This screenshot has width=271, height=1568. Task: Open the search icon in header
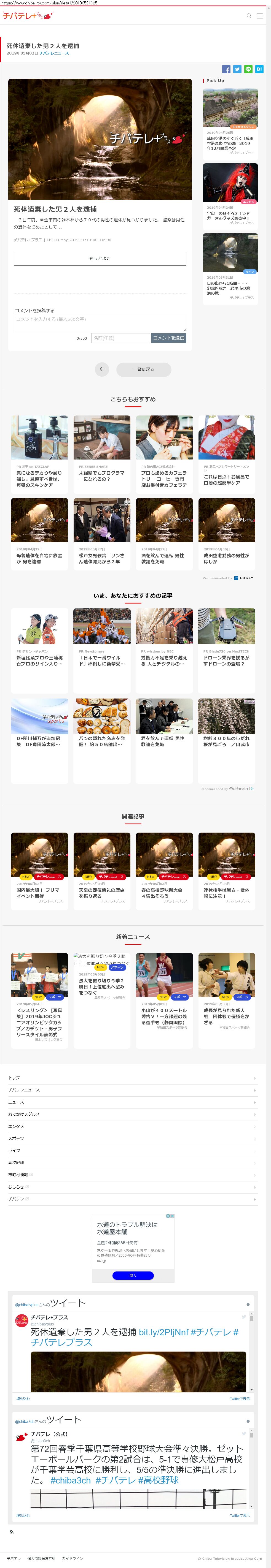(248, 16)
